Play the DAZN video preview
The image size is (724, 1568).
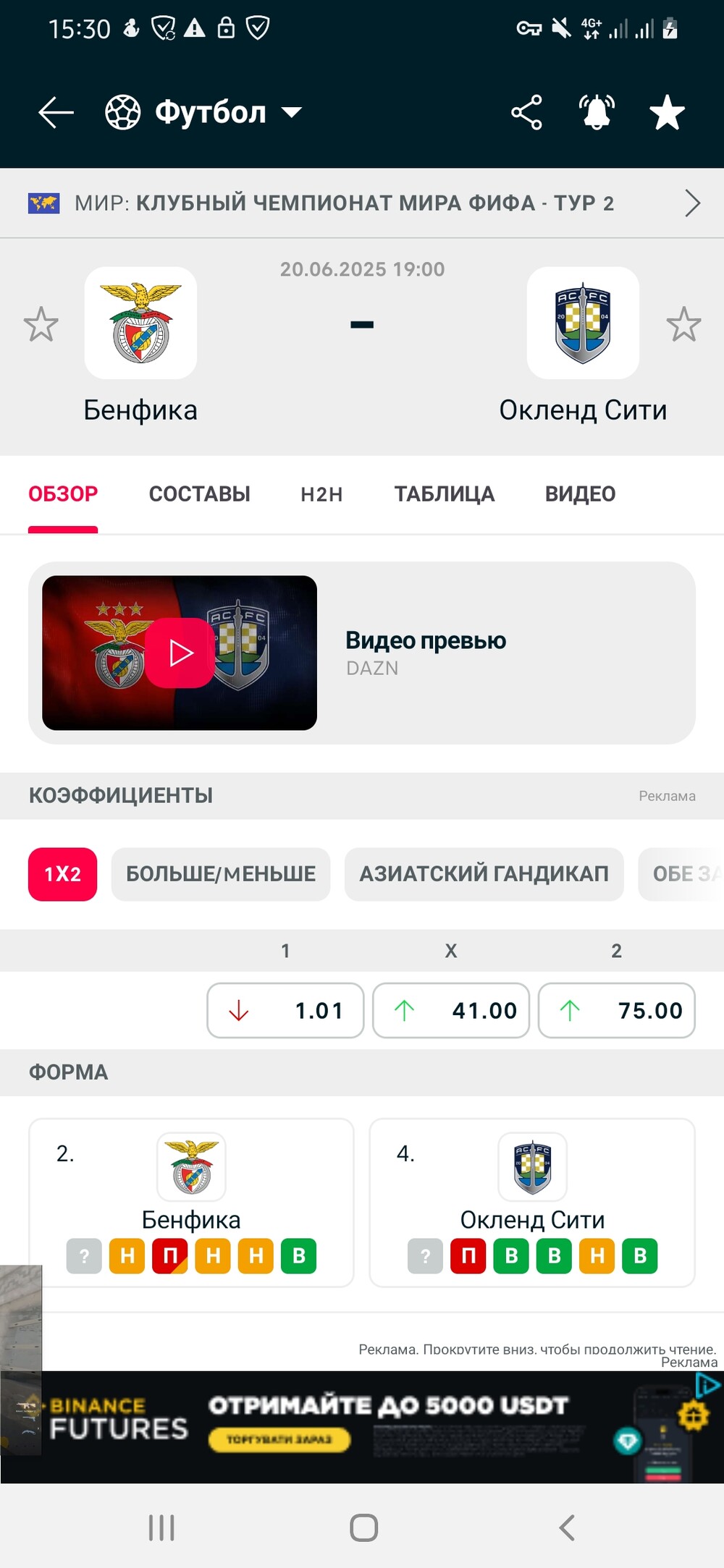pos(180,653)
